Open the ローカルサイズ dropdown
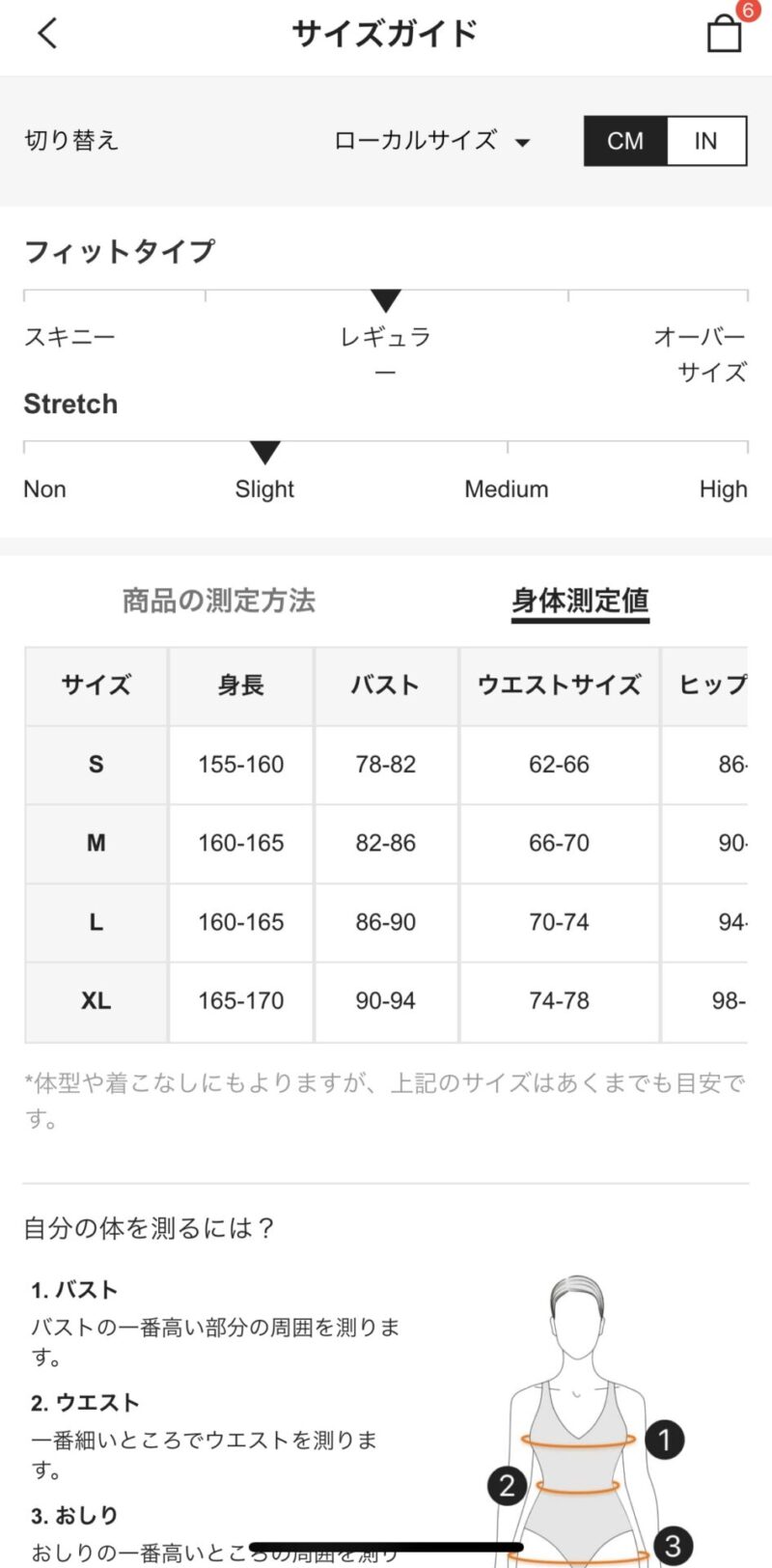Viewport: 772px width, 1568px height. tap(431, 141)
